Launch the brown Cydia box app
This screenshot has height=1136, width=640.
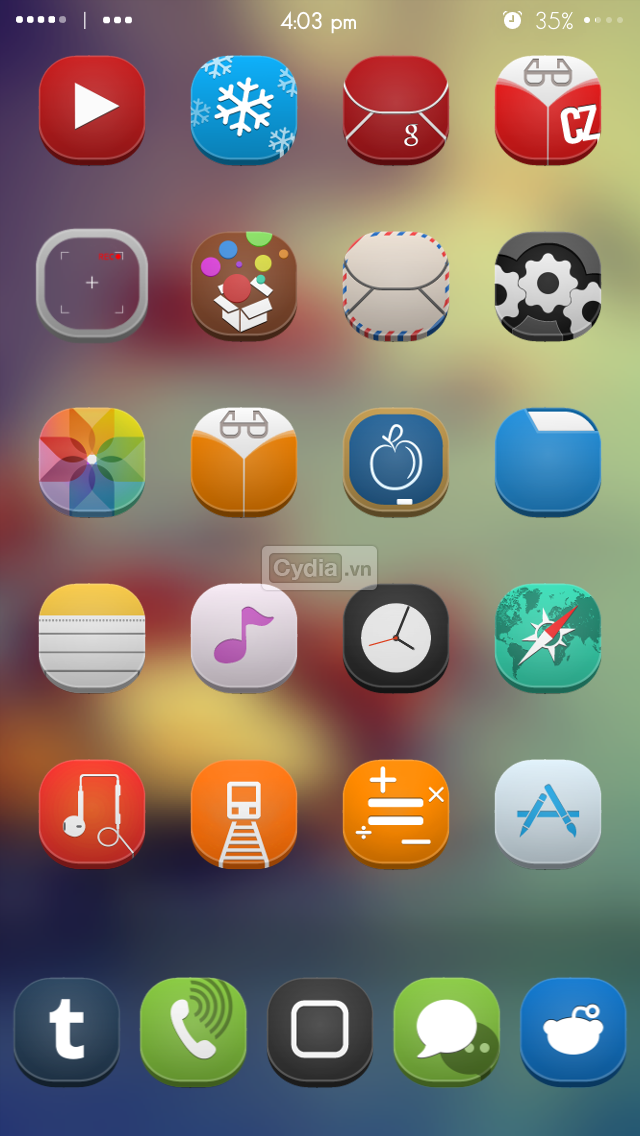tap(244, 283)
